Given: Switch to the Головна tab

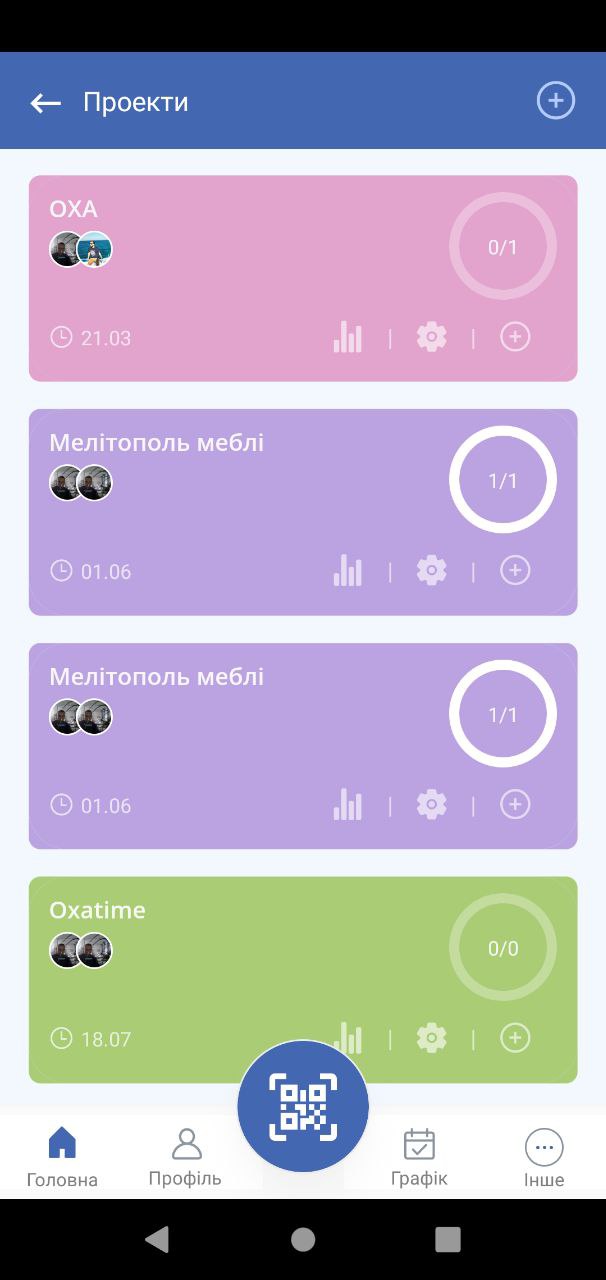Looking at the screenshot, I should click(x=62, y=1157).
